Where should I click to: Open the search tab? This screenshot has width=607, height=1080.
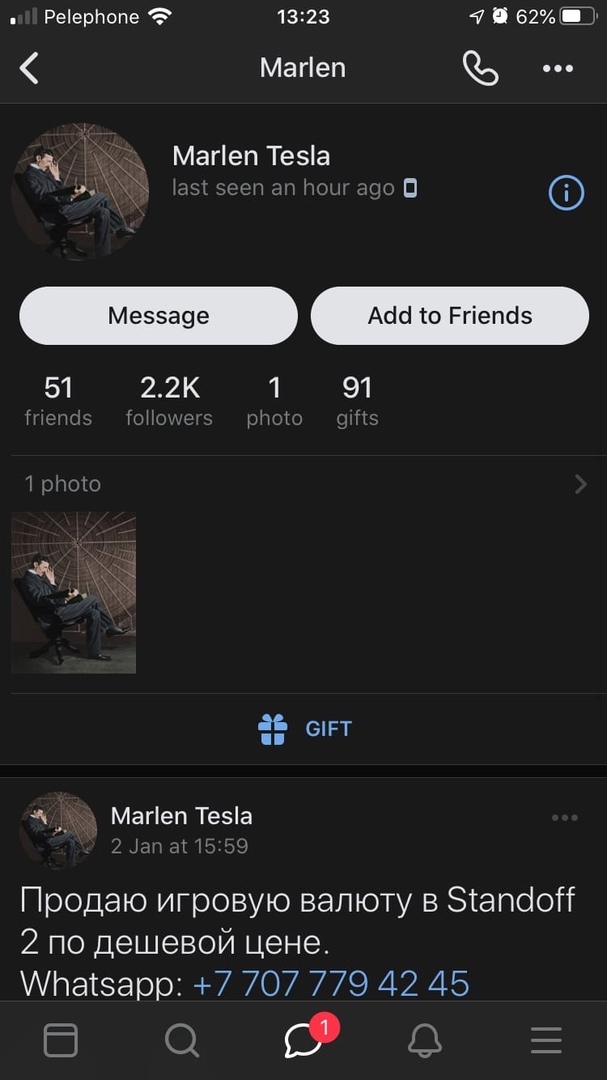182,1041
